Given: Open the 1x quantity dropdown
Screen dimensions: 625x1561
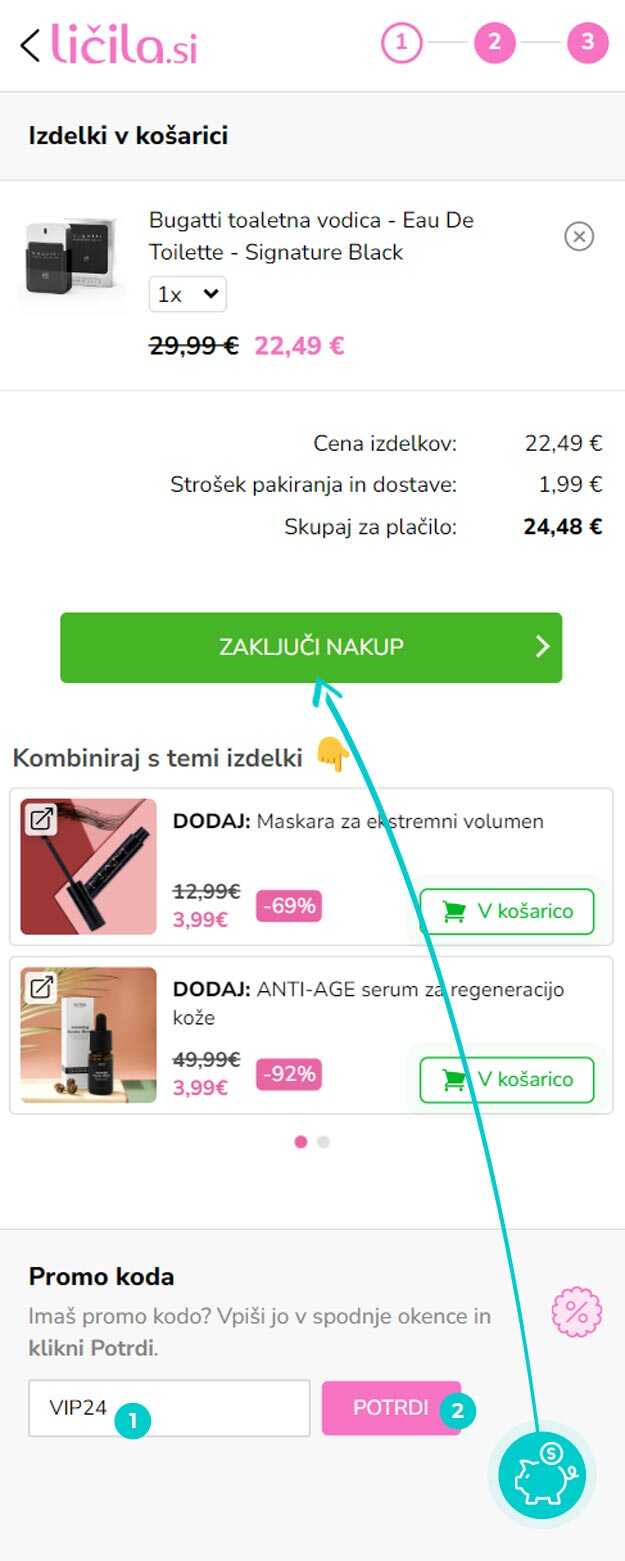Looking at the screenshot, I should (188, 295).
